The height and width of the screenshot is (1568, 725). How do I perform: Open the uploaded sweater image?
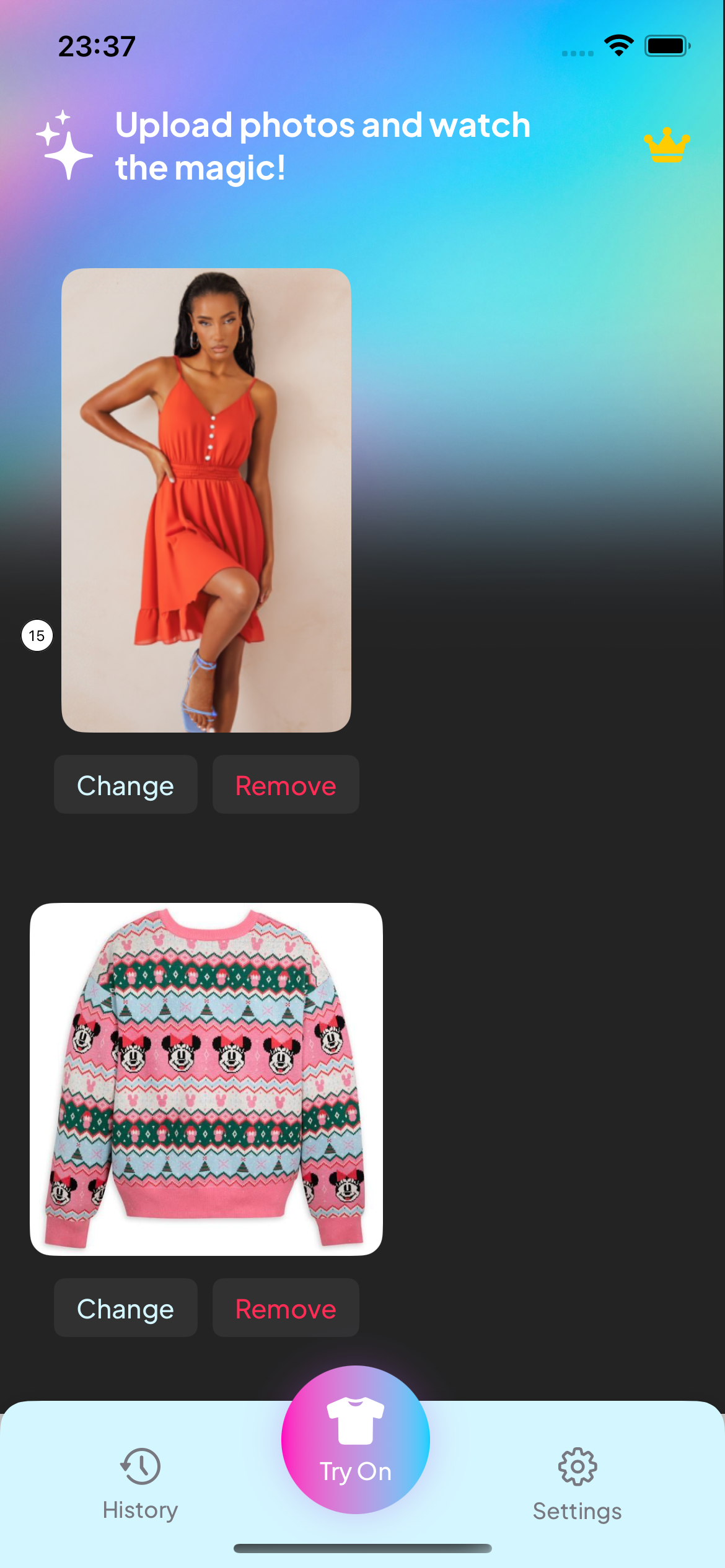[206, 1079]
